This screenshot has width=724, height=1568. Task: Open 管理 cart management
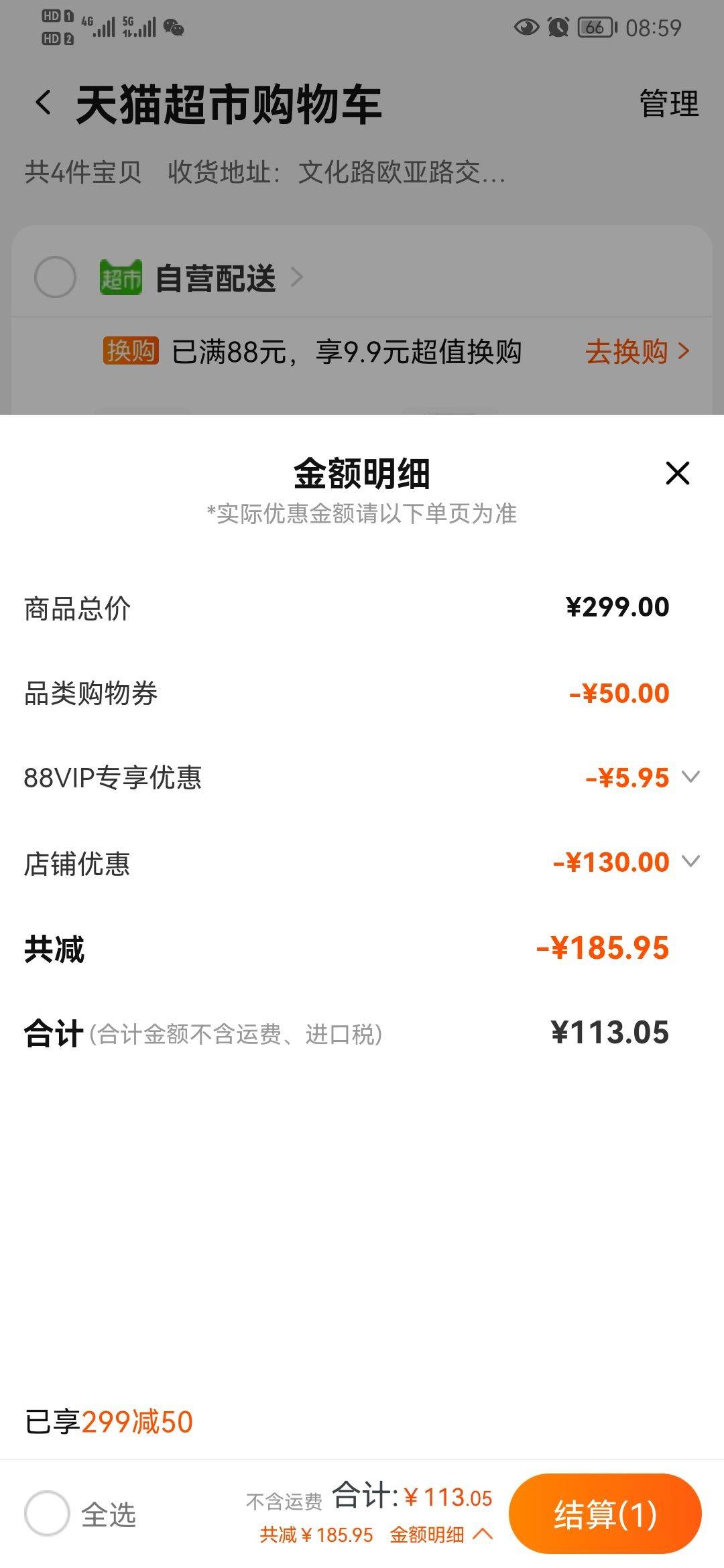(x=668, y=104)
